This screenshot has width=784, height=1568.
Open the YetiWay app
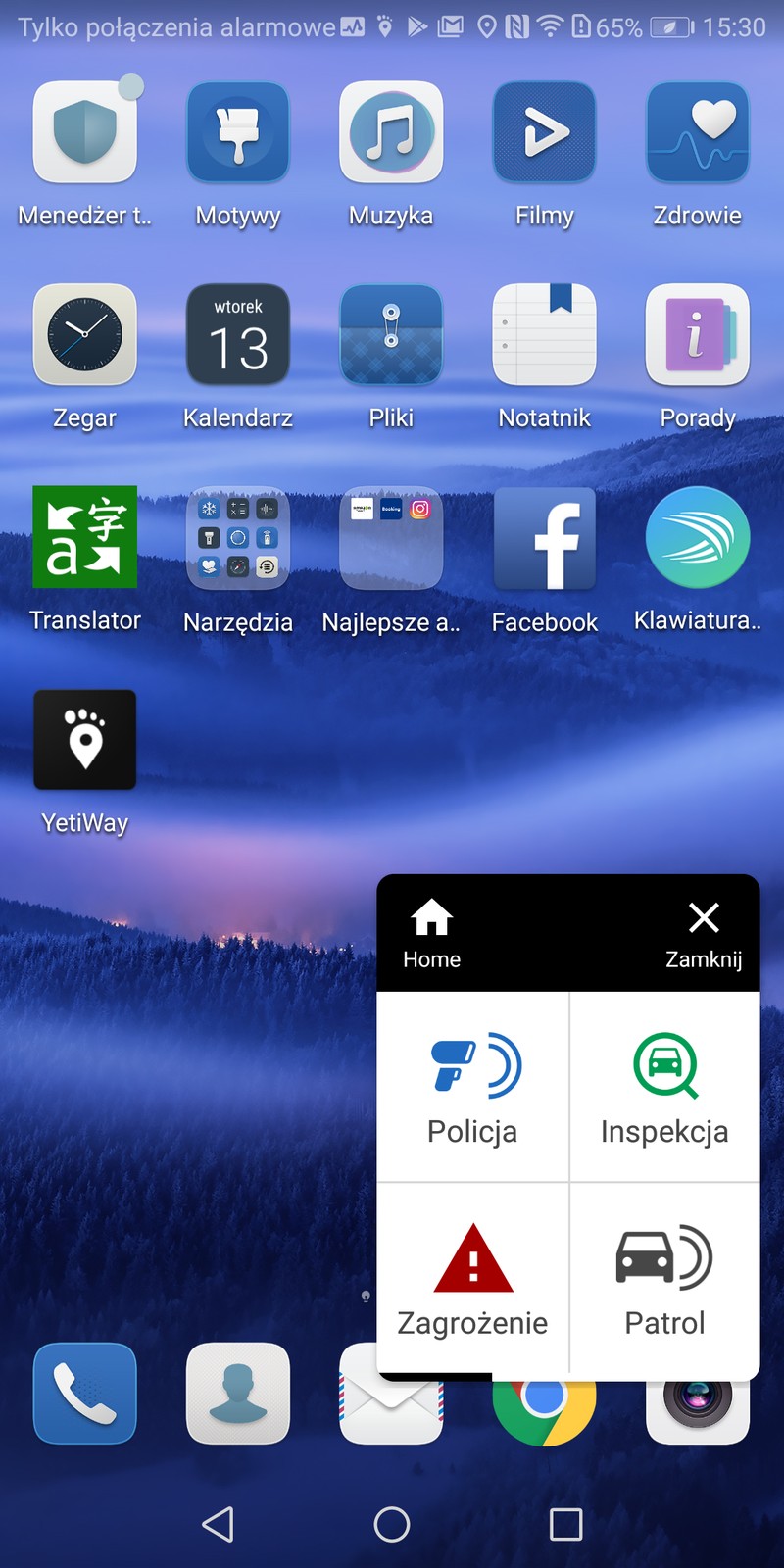[x=84, y=740]
